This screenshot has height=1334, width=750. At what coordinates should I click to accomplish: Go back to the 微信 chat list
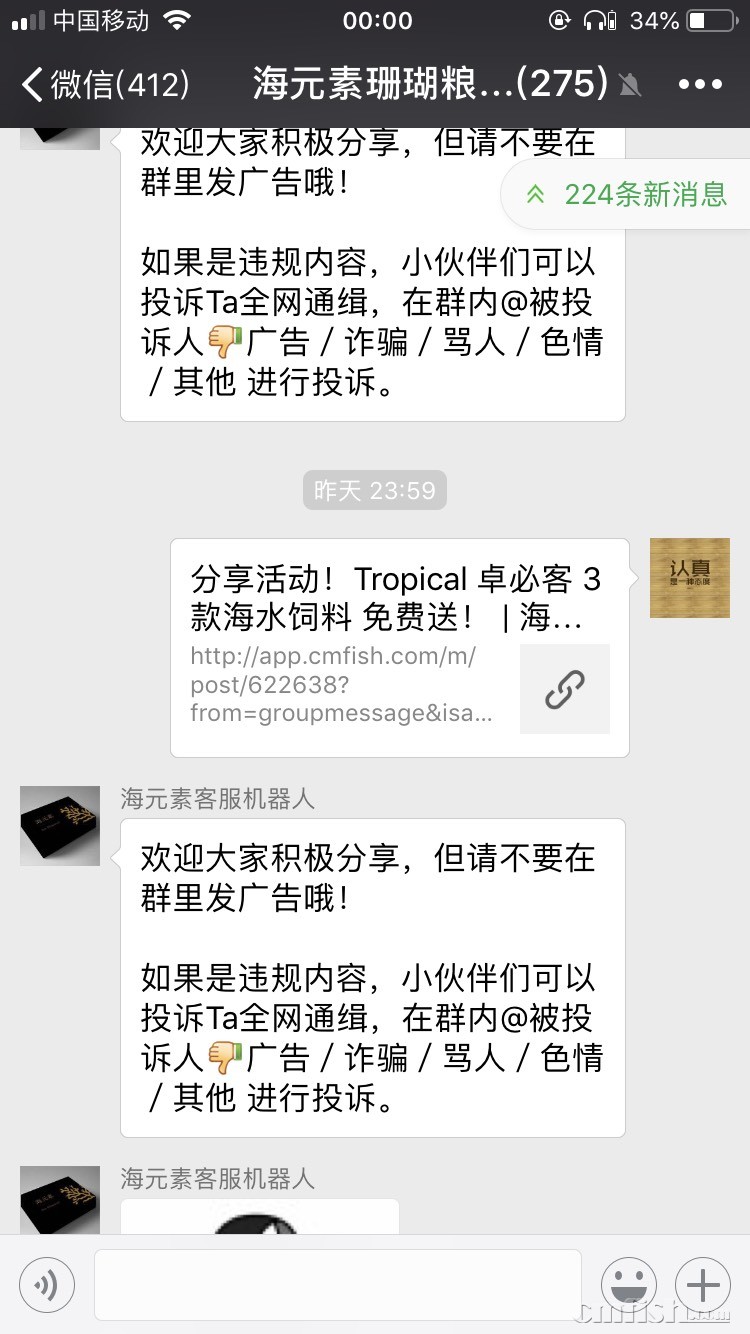click(x=104, y=84)
